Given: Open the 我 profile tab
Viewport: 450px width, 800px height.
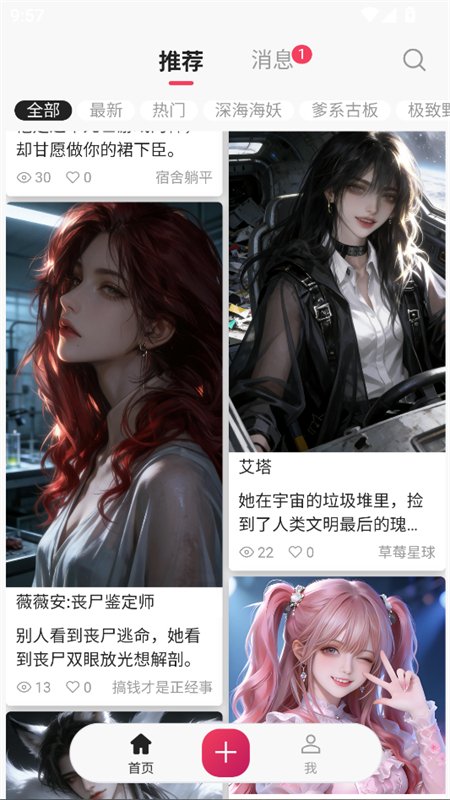Looking at the screenshot, I should 310,754.
